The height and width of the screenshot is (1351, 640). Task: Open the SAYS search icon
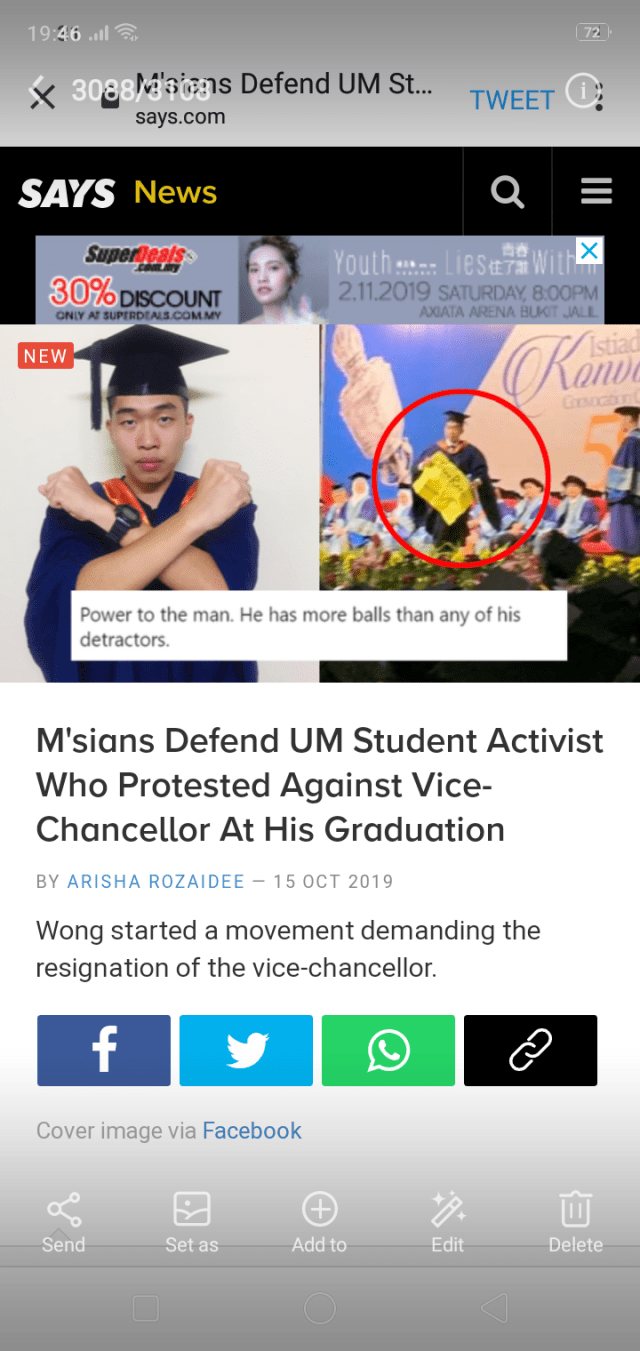pos(507,191)
